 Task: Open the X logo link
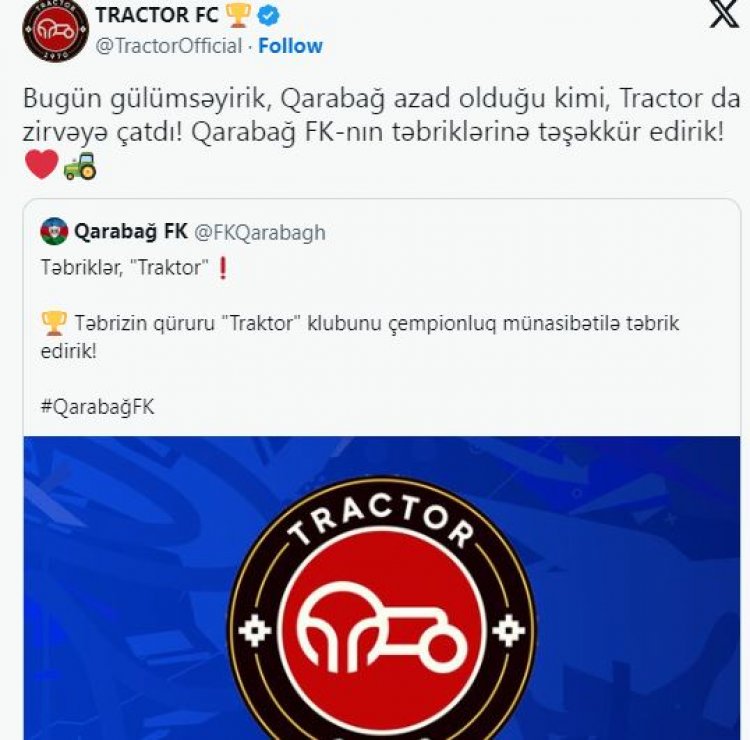click(x=722, y=18)
